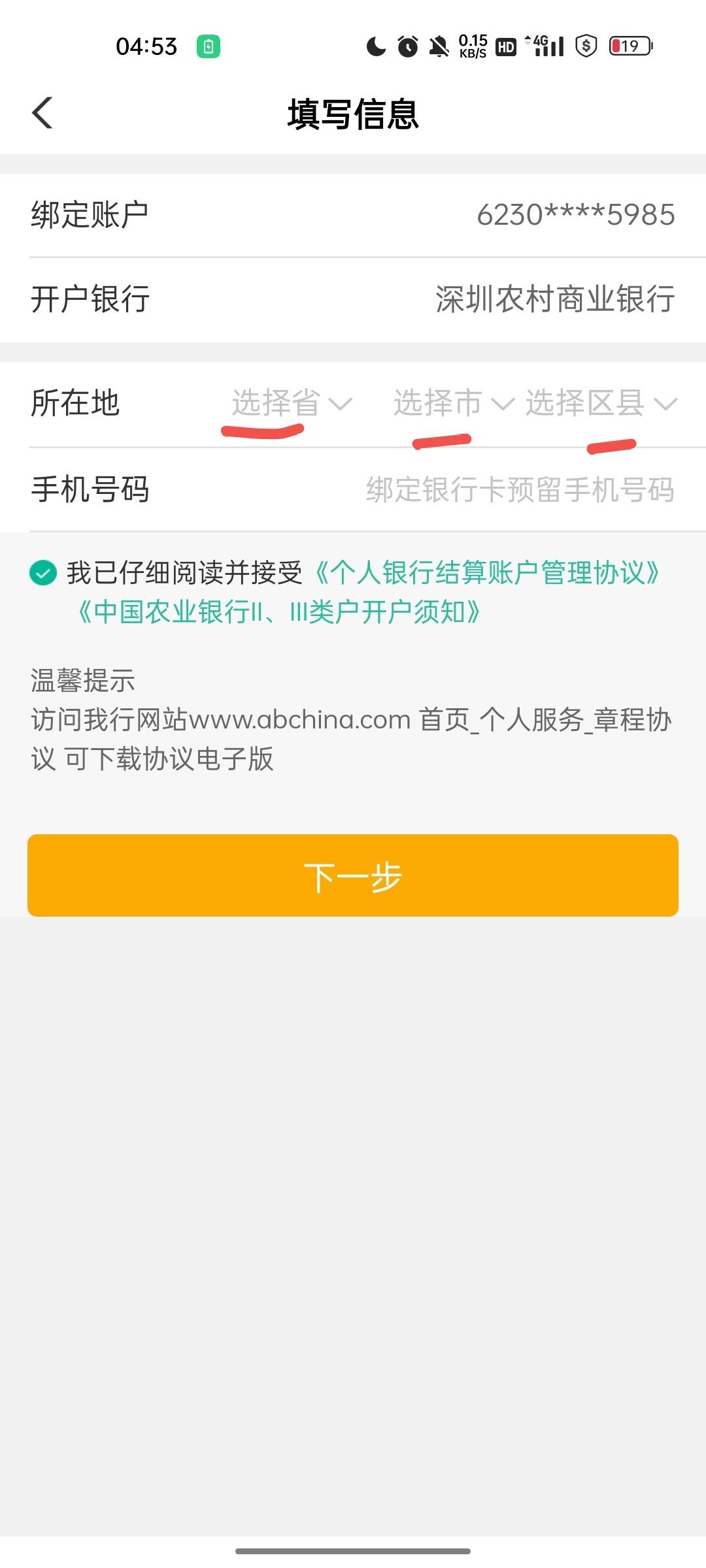This screenshot has height=1568, width=706.
Task: Open the 选择省 province dropdown
Action: 292,403
